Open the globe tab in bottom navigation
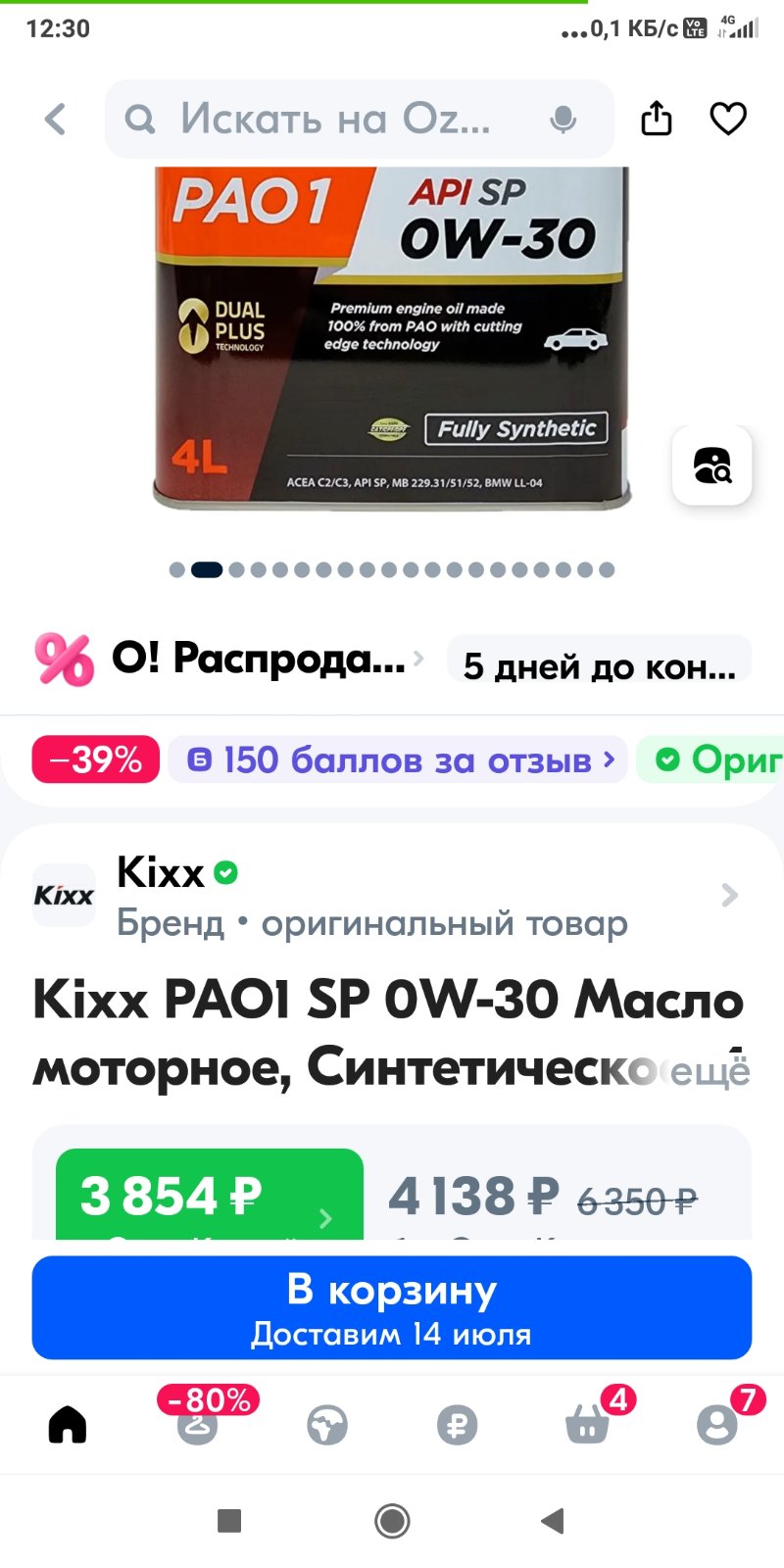784x1568 pixels. pos(327,1425)
